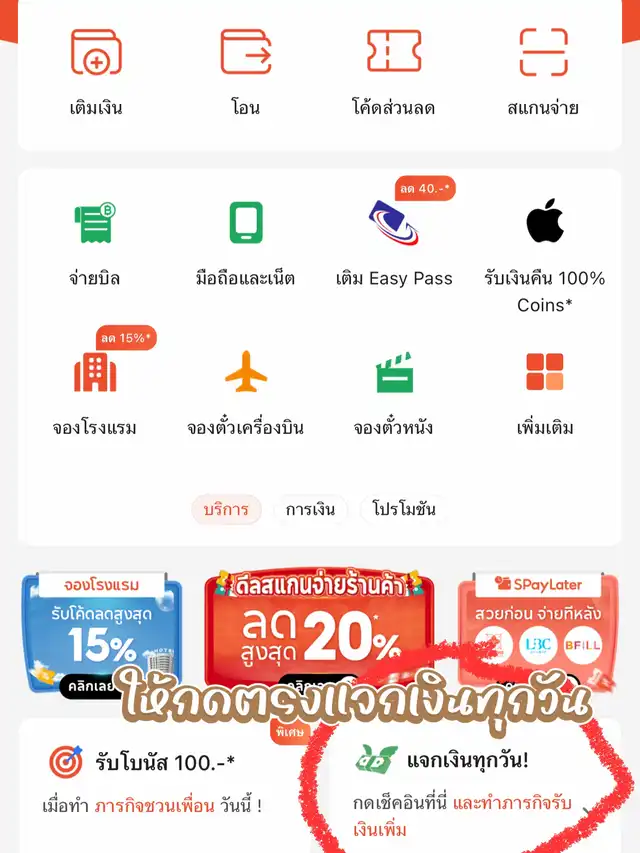The image size is (640, 853).
Task: Open the โอน transfer option
Action: point(245,73)
